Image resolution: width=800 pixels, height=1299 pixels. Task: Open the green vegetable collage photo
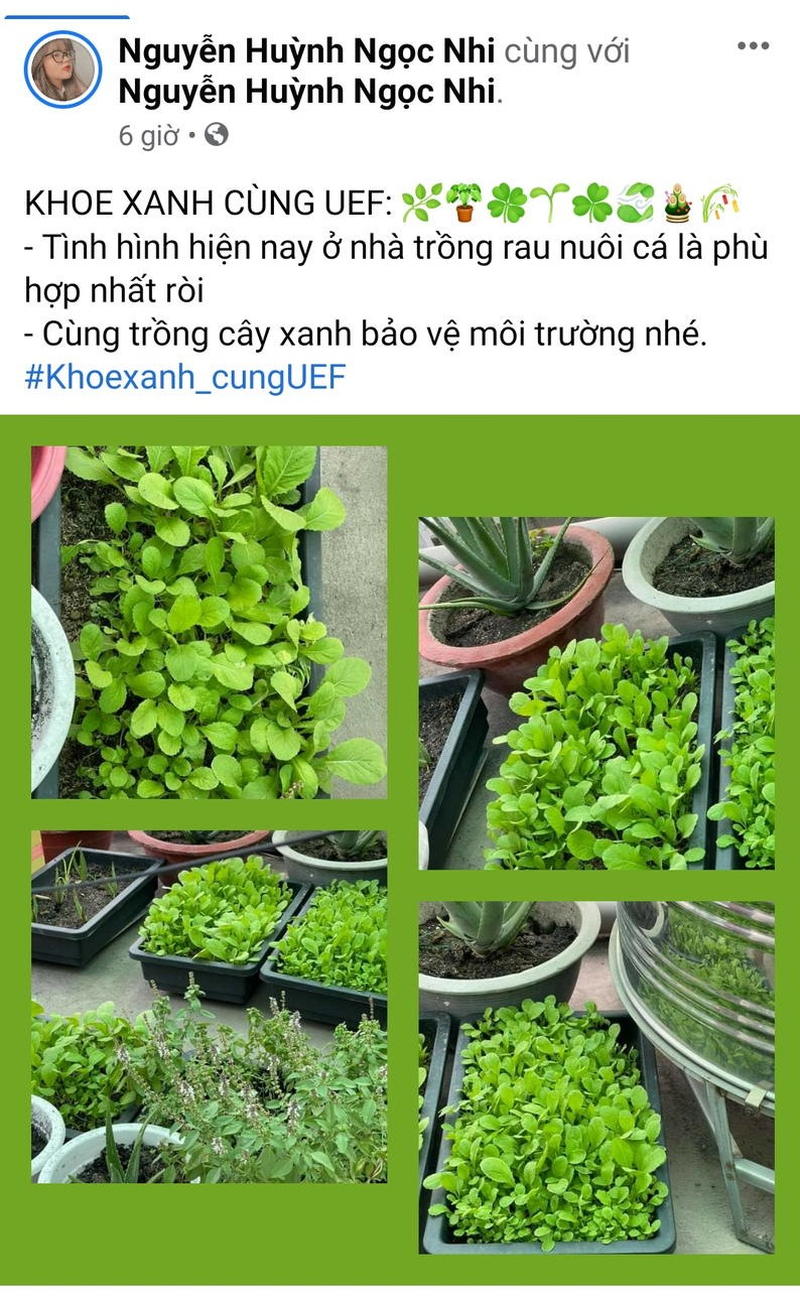(400, 848)
